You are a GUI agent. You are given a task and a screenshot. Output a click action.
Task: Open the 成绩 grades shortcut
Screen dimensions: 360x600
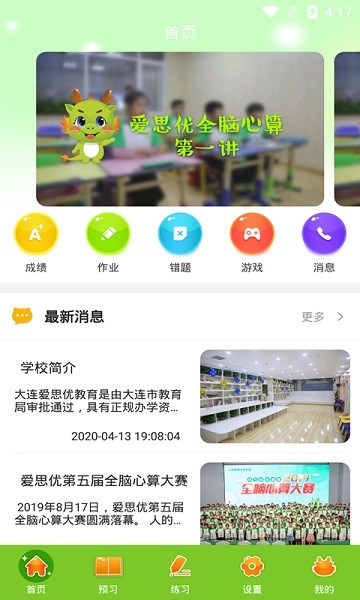pyautogui.click(x=36, y=243)
